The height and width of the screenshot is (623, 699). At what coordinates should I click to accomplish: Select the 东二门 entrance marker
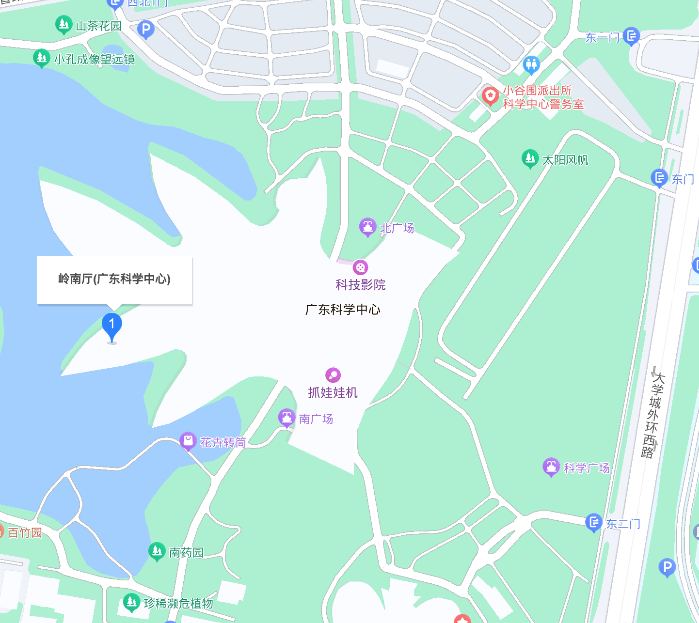tap(594, 523)
